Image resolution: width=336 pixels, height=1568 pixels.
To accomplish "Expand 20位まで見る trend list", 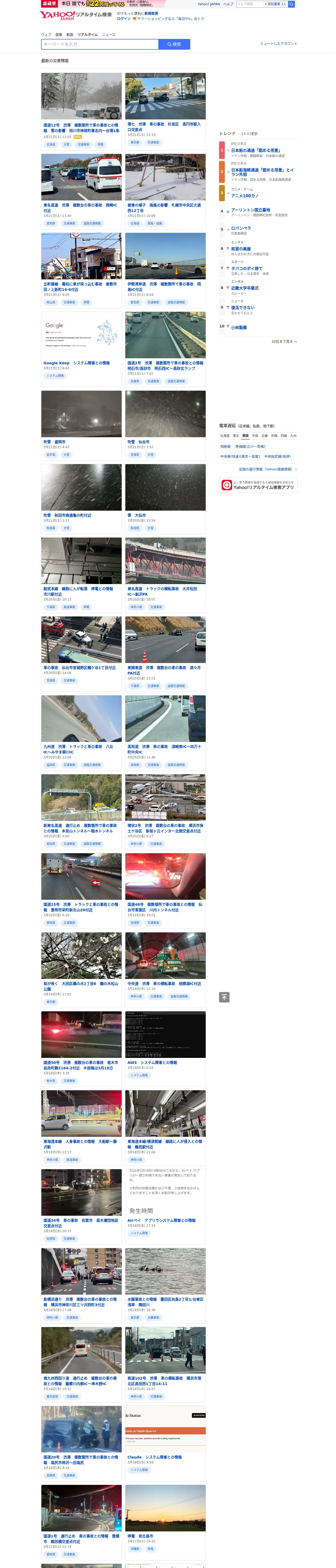I will [284, 342].
